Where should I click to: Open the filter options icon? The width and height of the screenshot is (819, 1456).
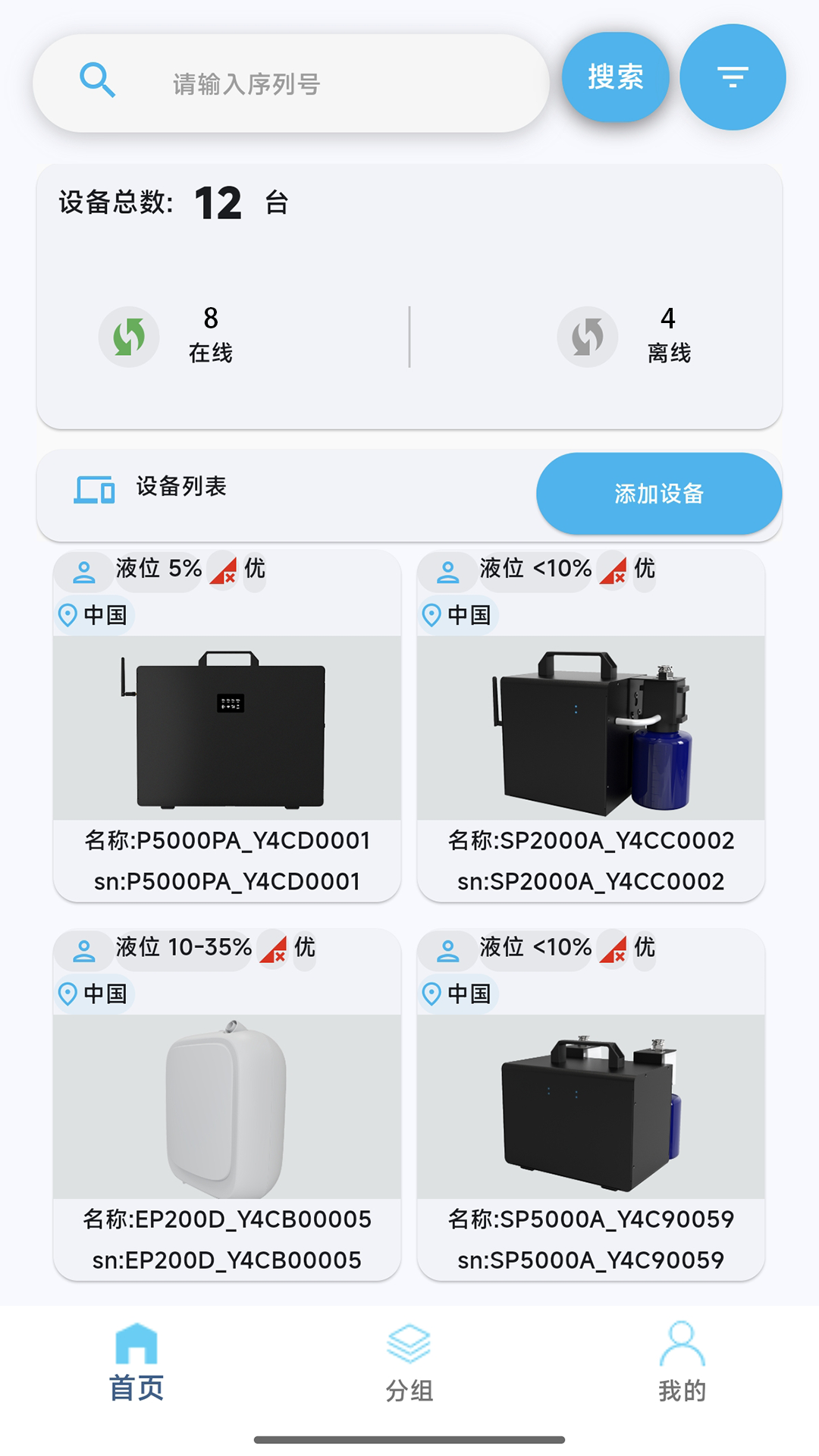click(731, 77)
